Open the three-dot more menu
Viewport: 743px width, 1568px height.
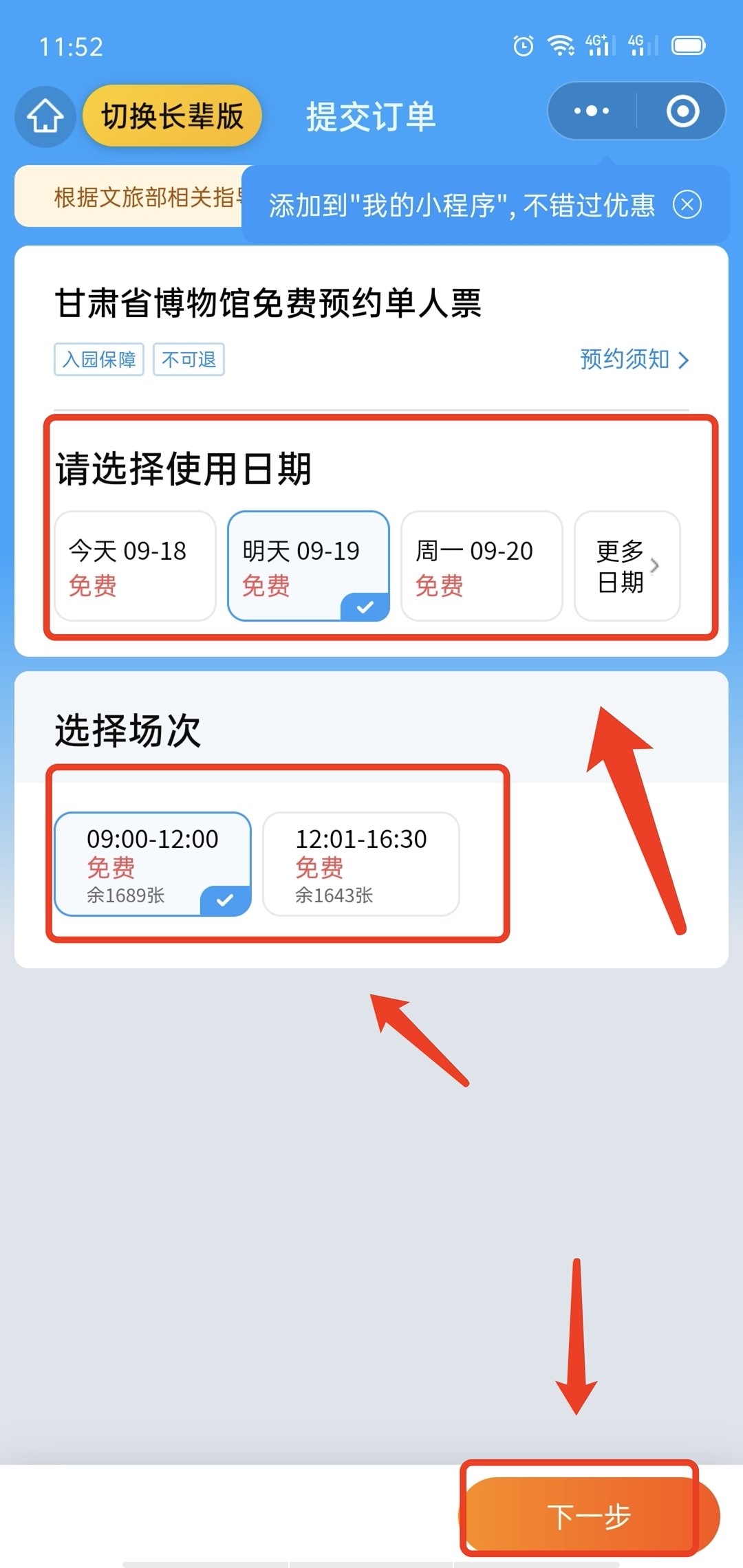point(592,111)
